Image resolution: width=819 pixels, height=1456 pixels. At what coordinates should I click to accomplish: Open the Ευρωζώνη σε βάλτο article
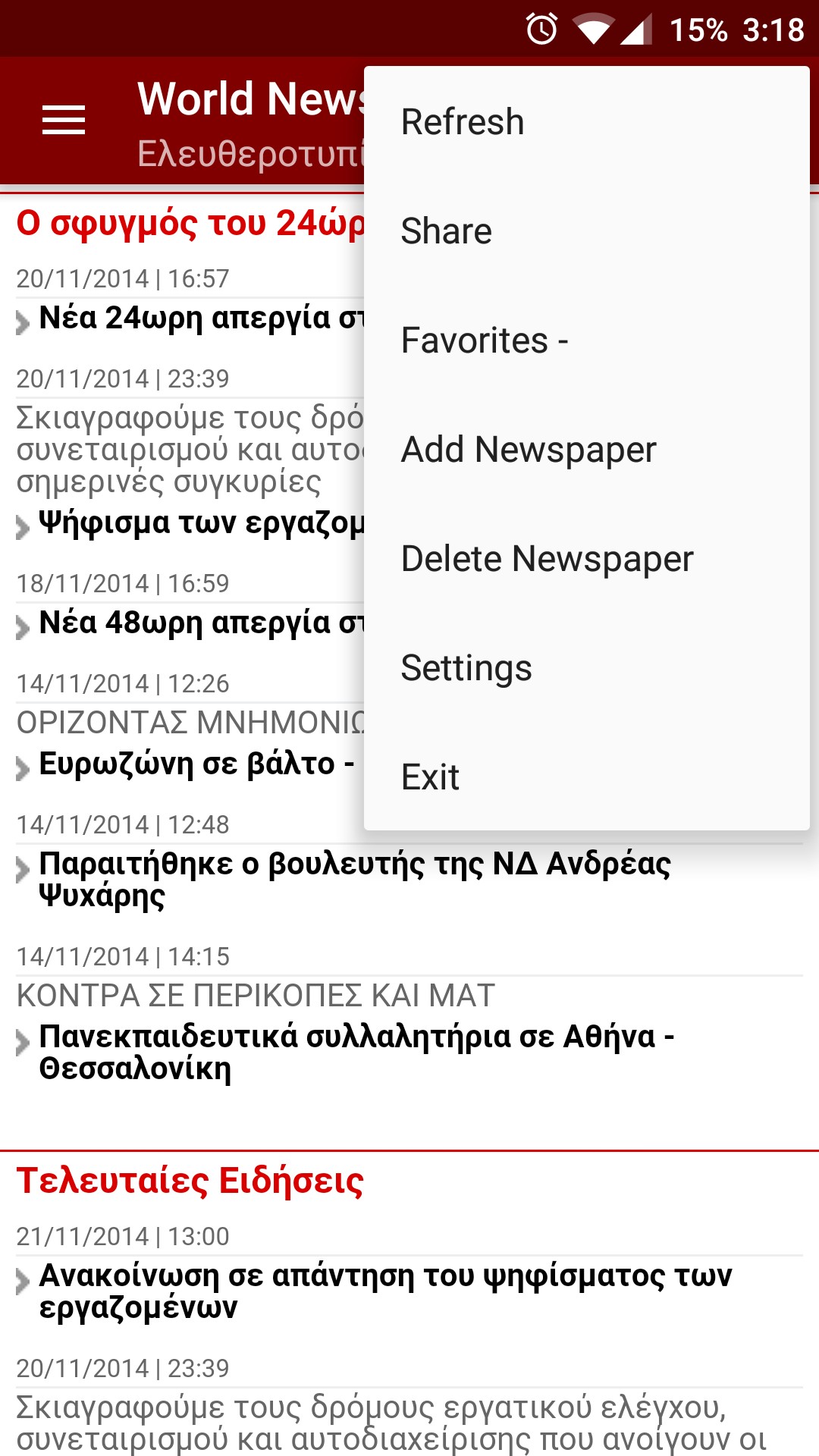(x=196, y=764)
